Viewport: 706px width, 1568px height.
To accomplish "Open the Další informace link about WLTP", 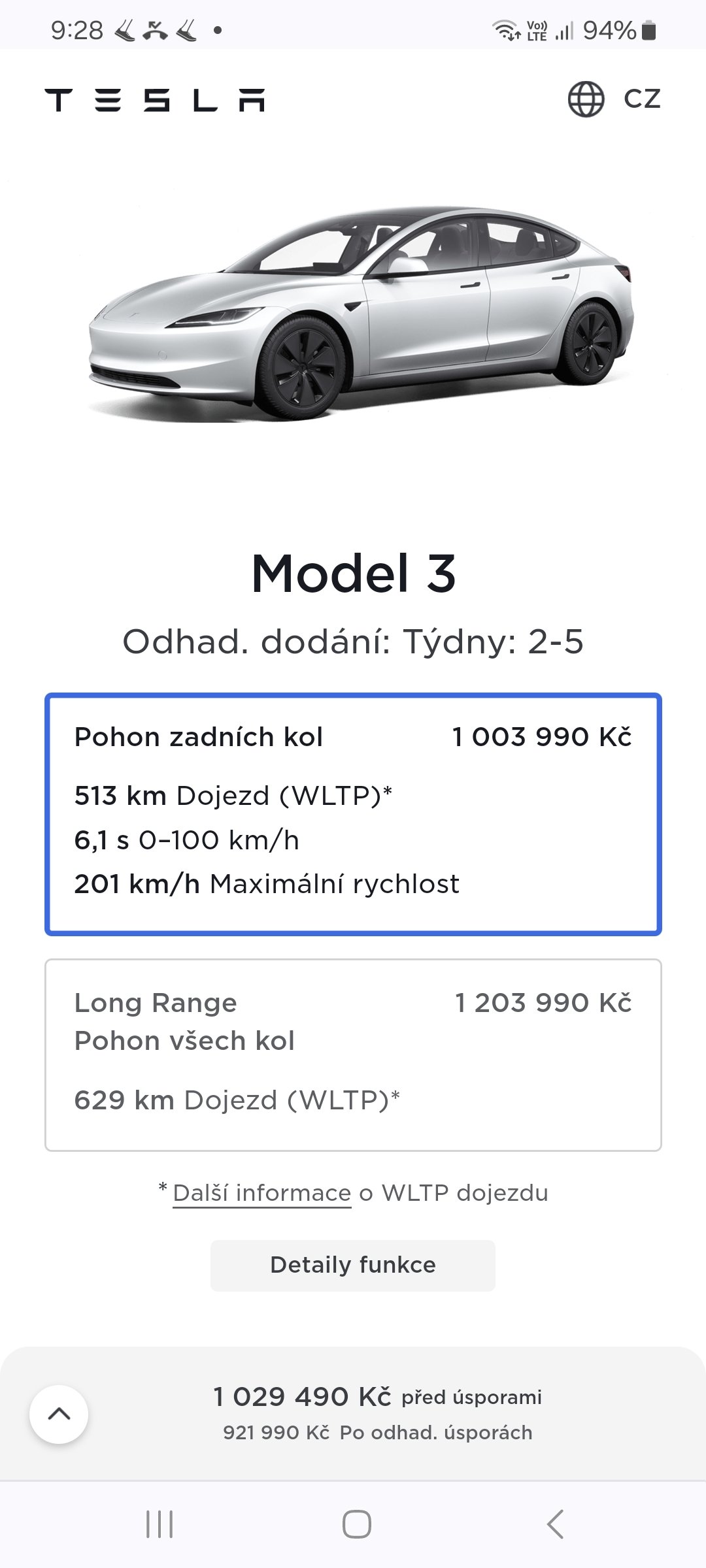I will [262, 1193].
